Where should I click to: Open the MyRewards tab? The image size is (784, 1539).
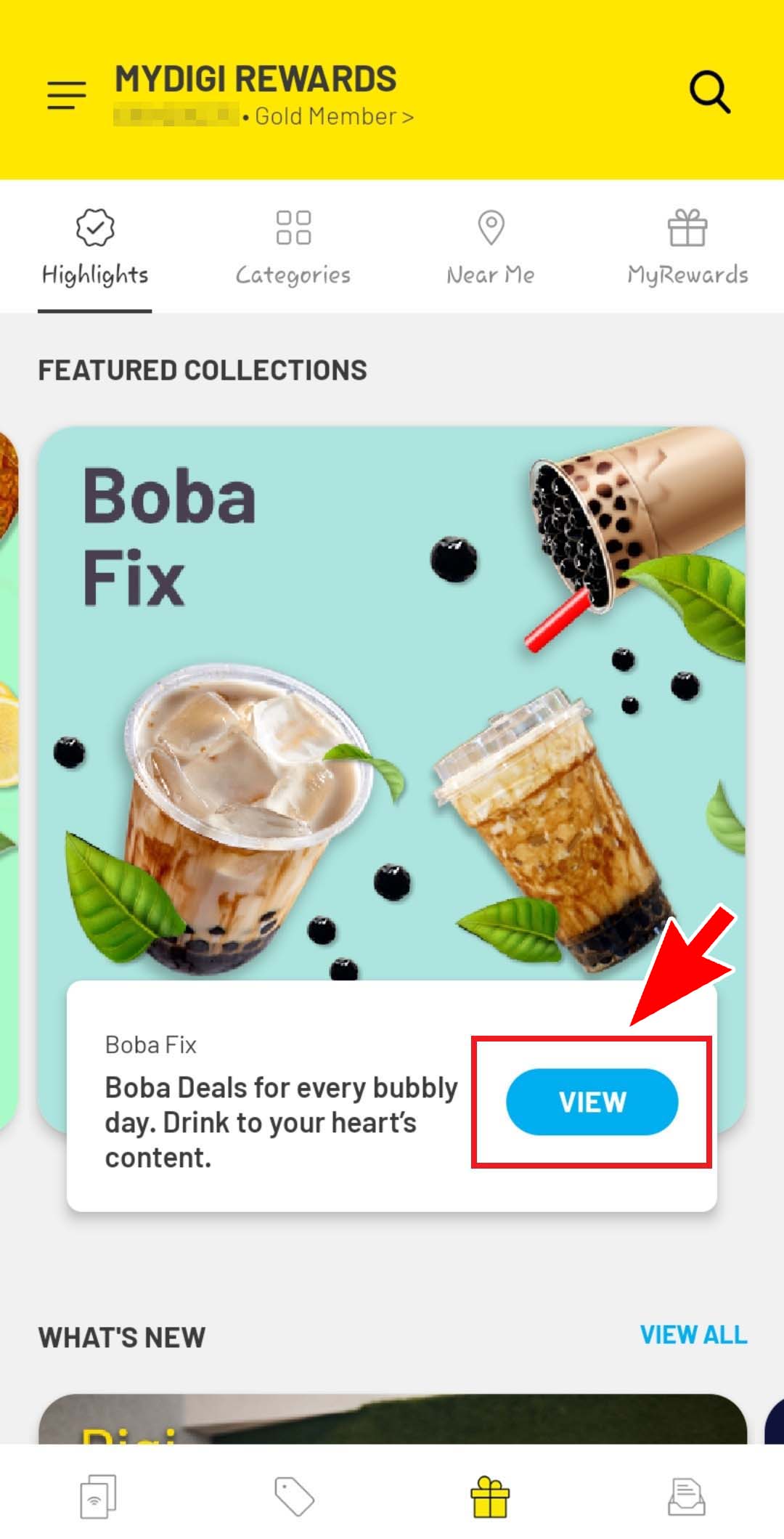click(687, 247)
